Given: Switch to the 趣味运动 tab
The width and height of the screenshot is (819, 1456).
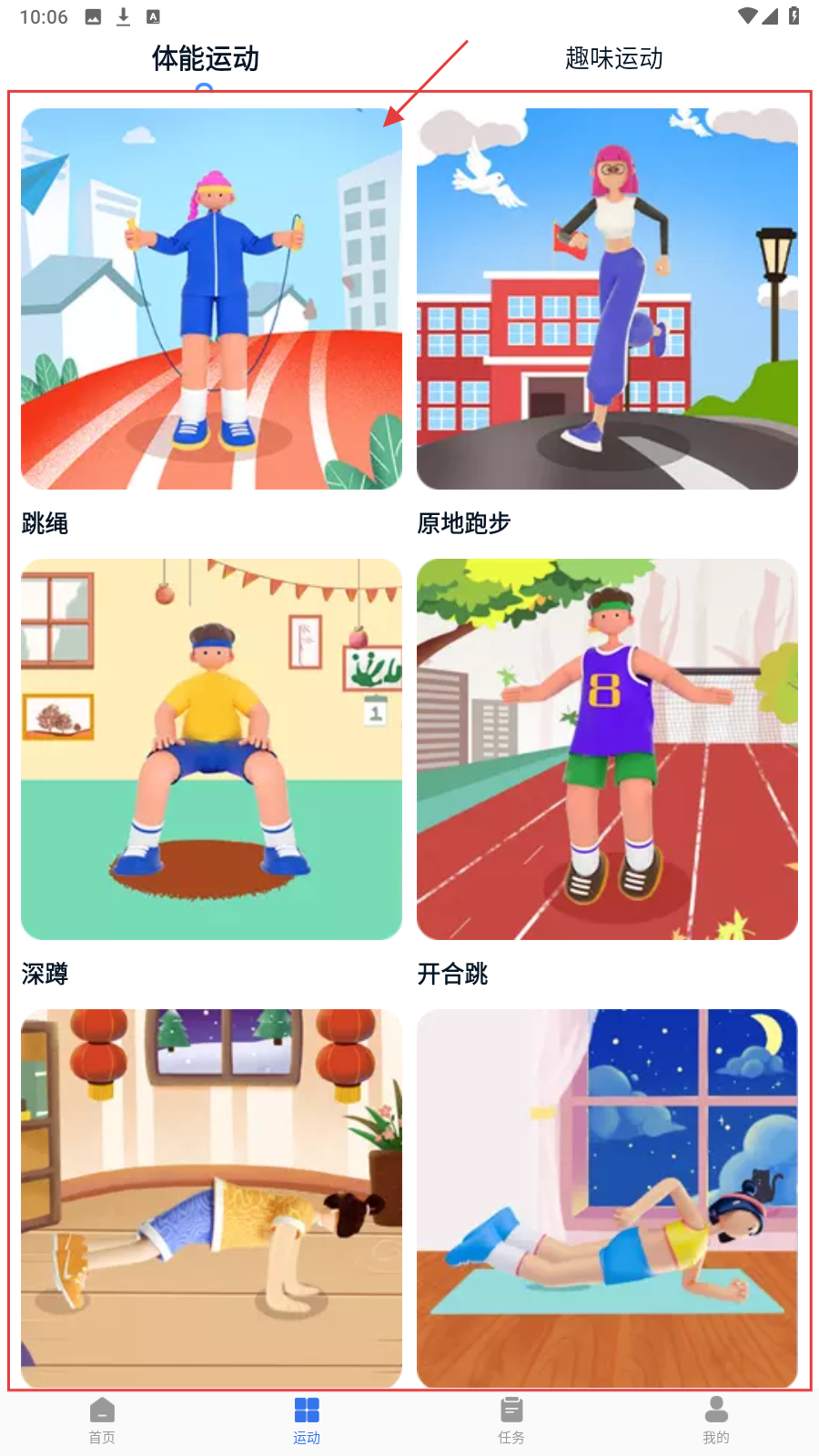Looking at the screenshot, I should coord(613,59).
